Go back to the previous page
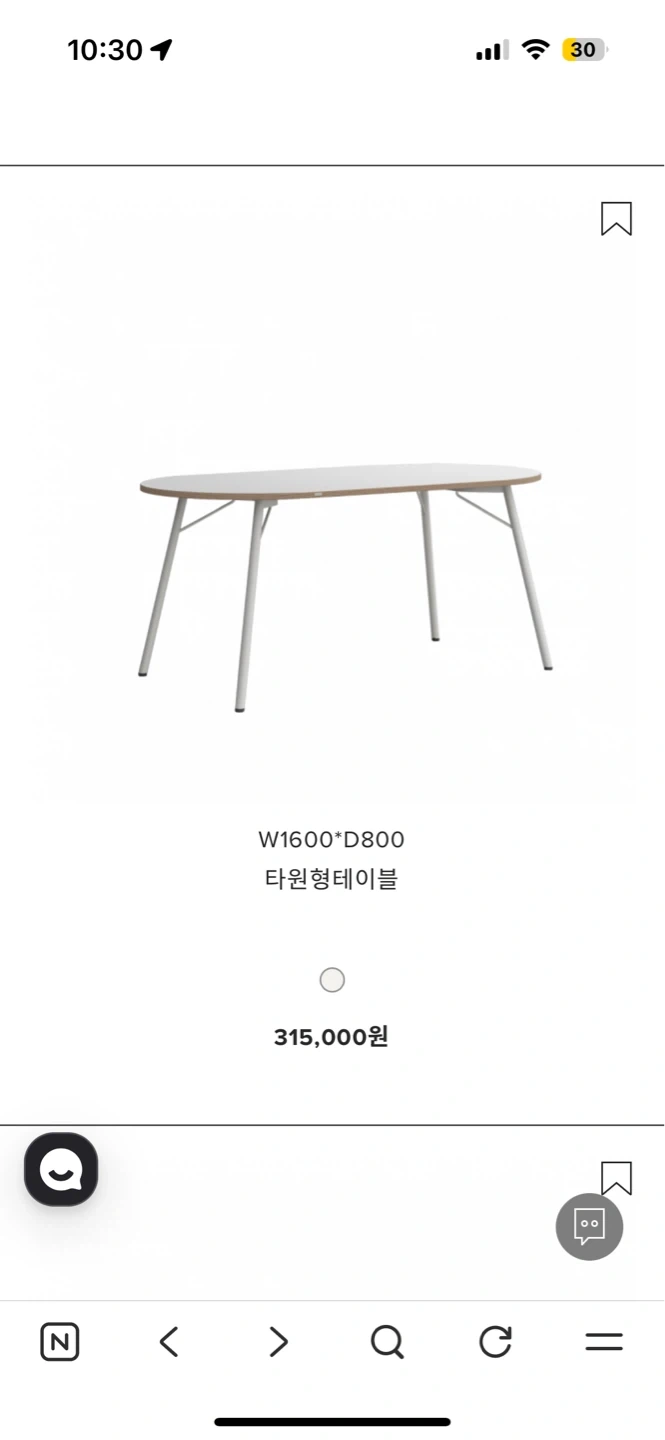Screen dimensions: 665x1440 point(169,1341)
